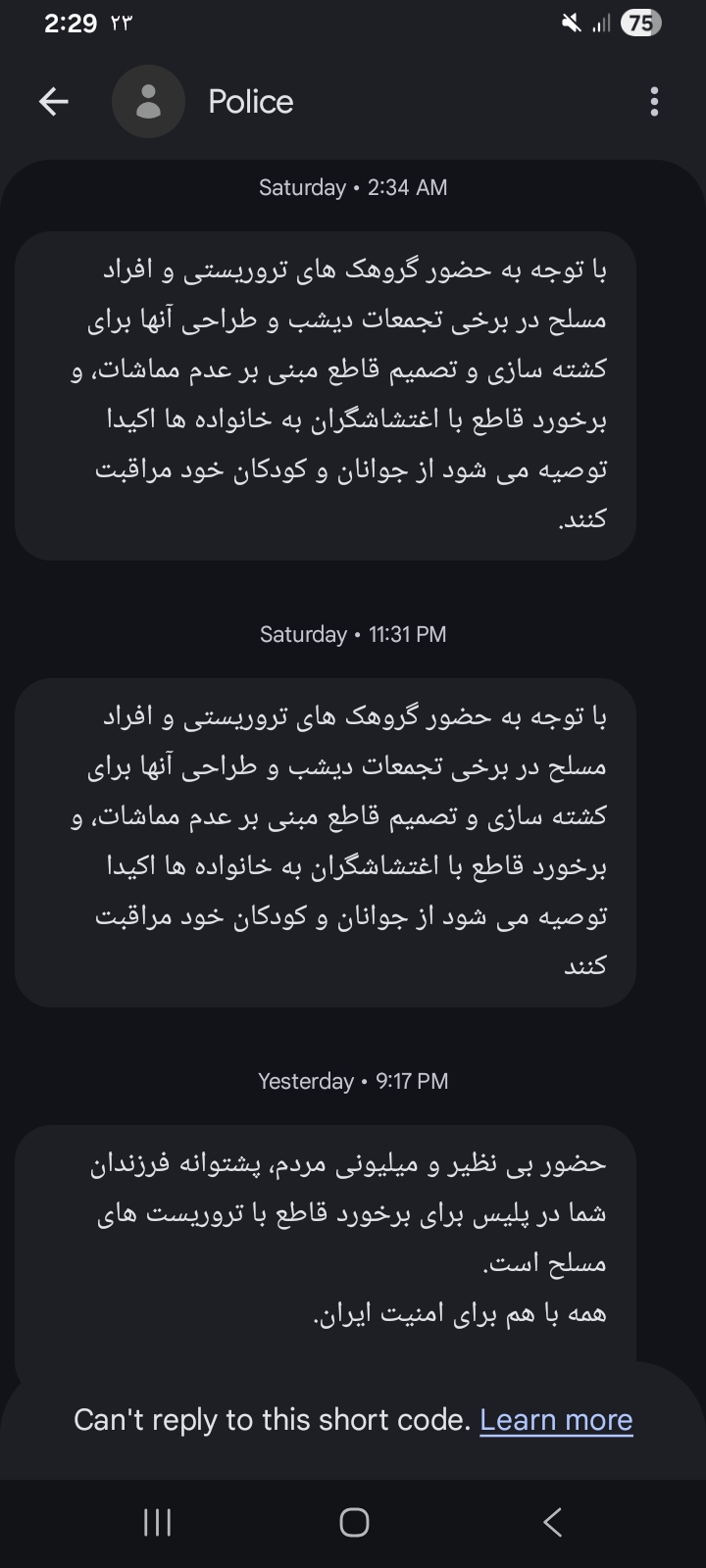Open the Police contact avatar
The width and height of the screenshot is (706, 1568).
tap(148, 101)
